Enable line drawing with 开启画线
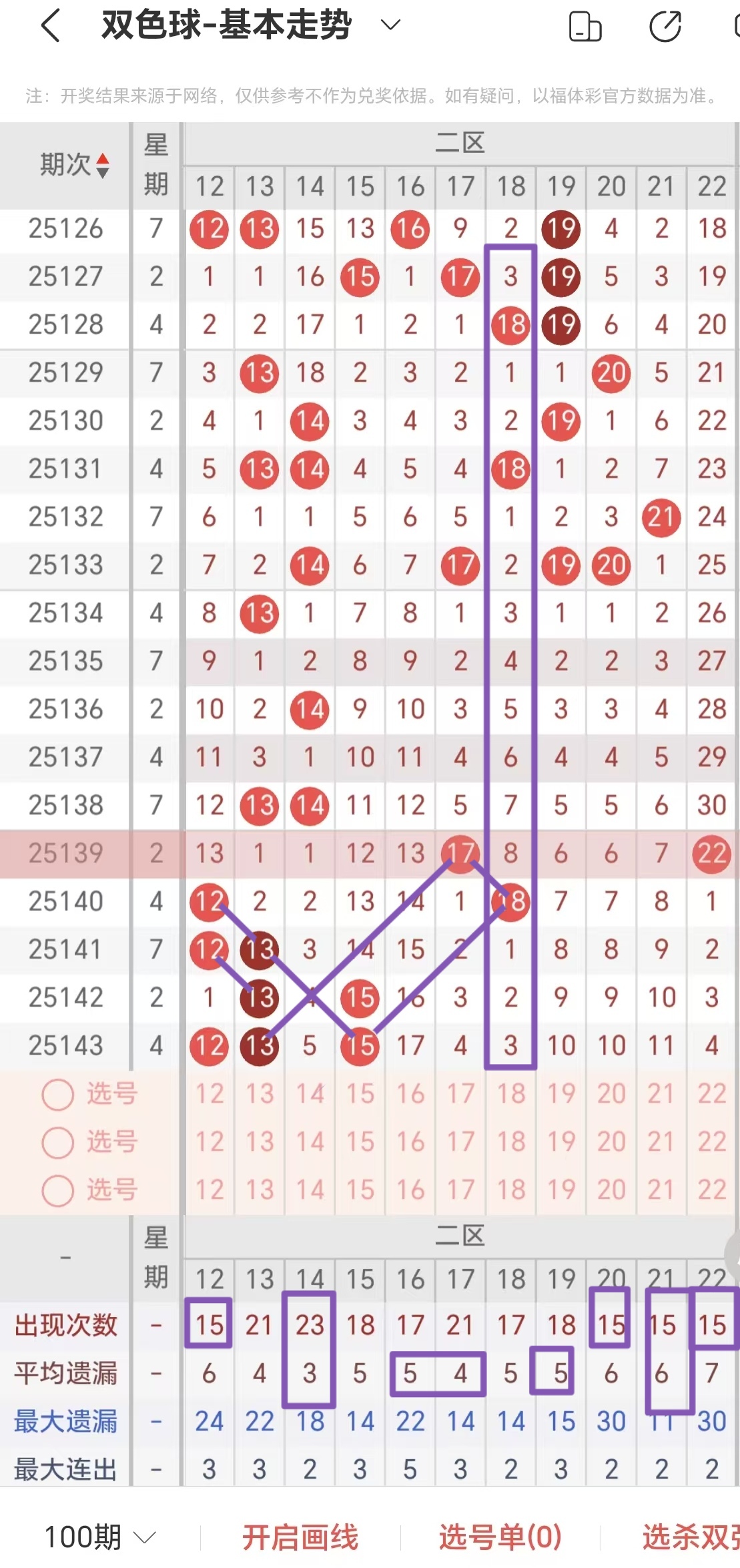The height and width of the screenshot is (1568, 740). tap(300, 1537)
